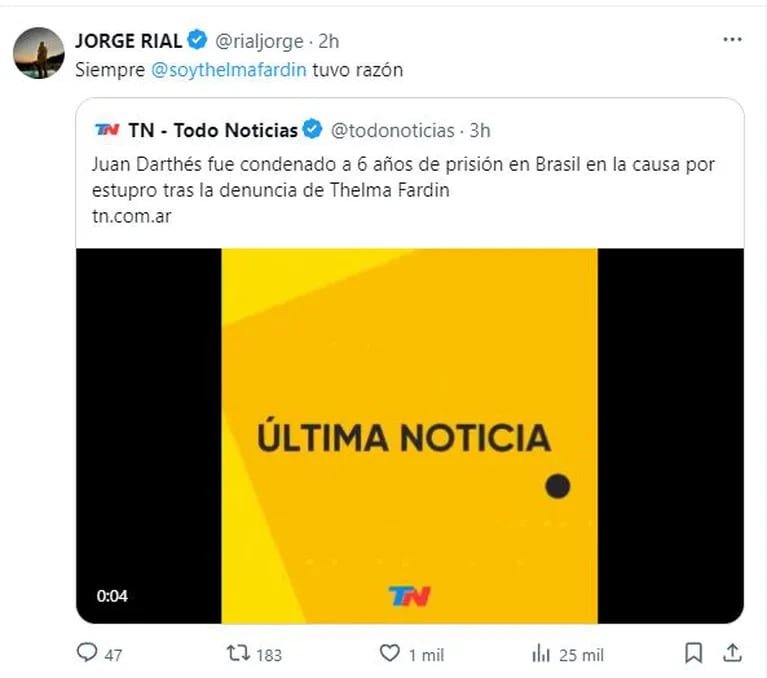The image size is (767, 678).
Task: Like Jorge Rial's tweet
Action: [x=391, y=654]
